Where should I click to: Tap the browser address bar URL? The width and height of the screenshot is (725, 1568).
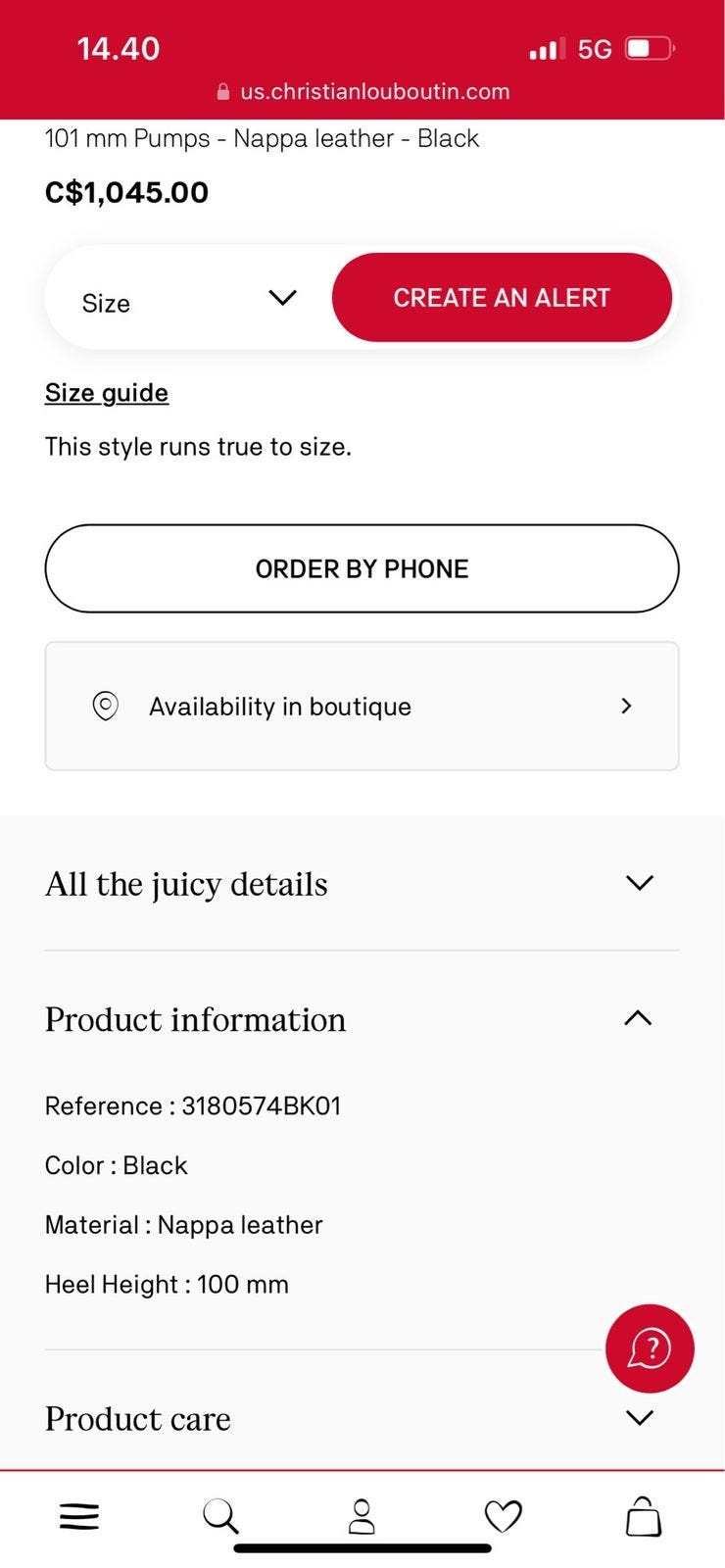(362, 91)
